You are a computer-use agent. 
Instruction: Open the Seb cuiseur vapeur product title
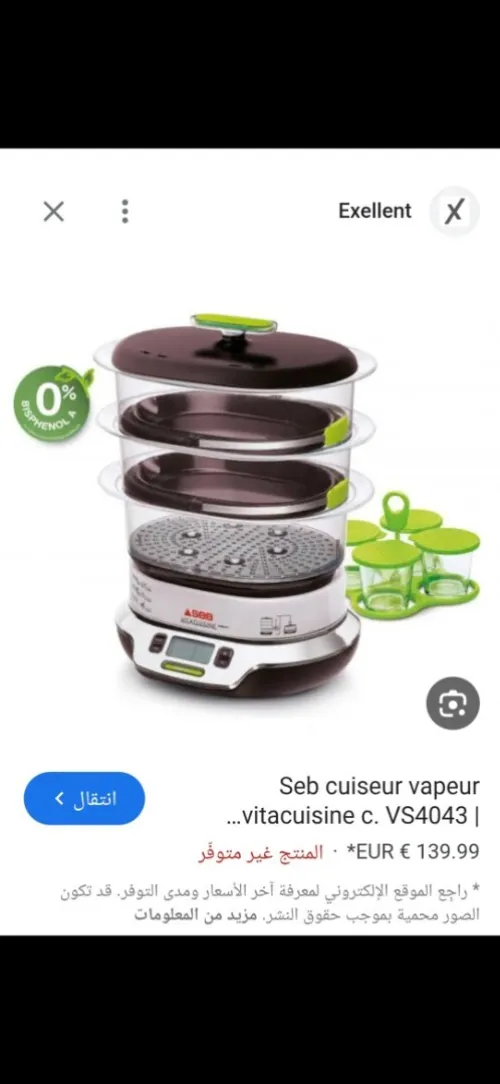pyautogui.click(x=353, y=801)
